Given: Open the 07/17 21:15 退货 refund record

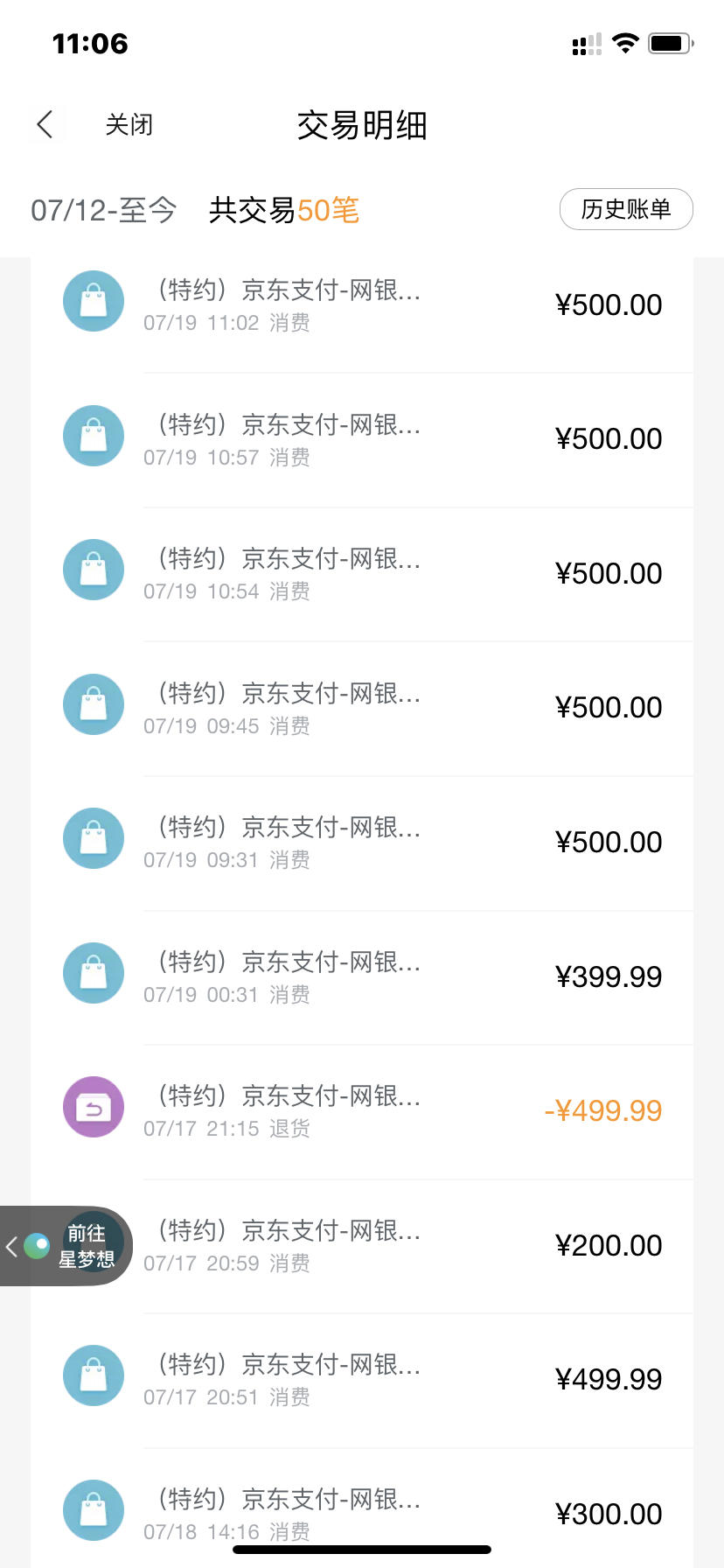Looking at the screenshot, I should 362,1111.
